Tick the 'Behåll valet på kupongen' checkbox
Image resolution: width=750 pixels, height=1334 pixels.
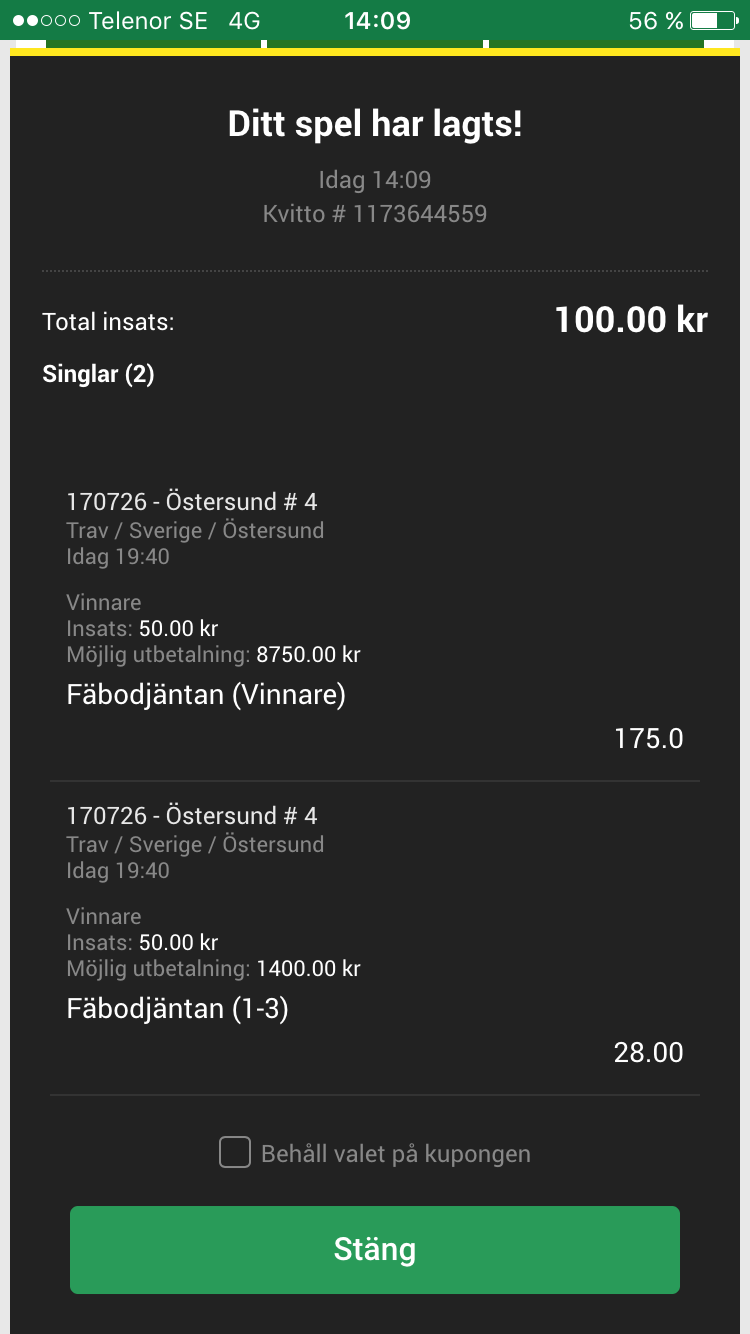click(x=235, y=1153)
